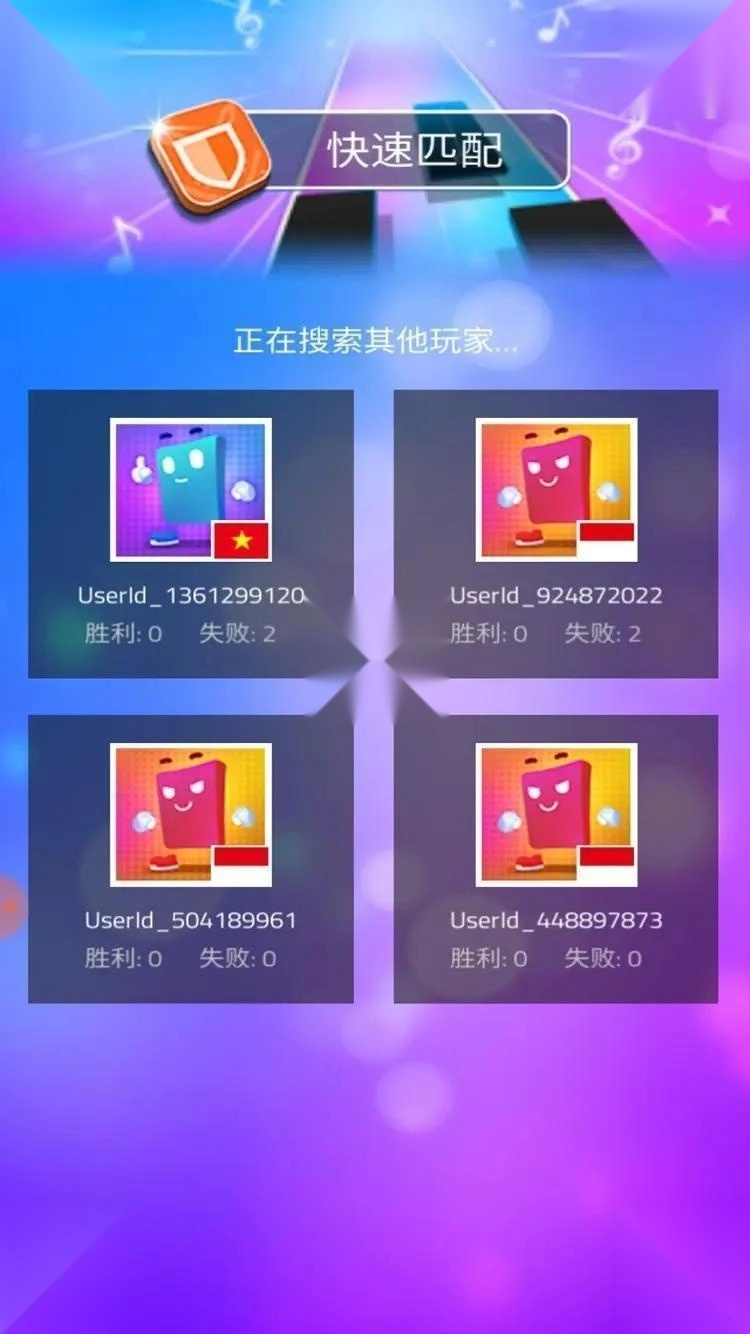View player UserId_504189961 card

(190, 858)
